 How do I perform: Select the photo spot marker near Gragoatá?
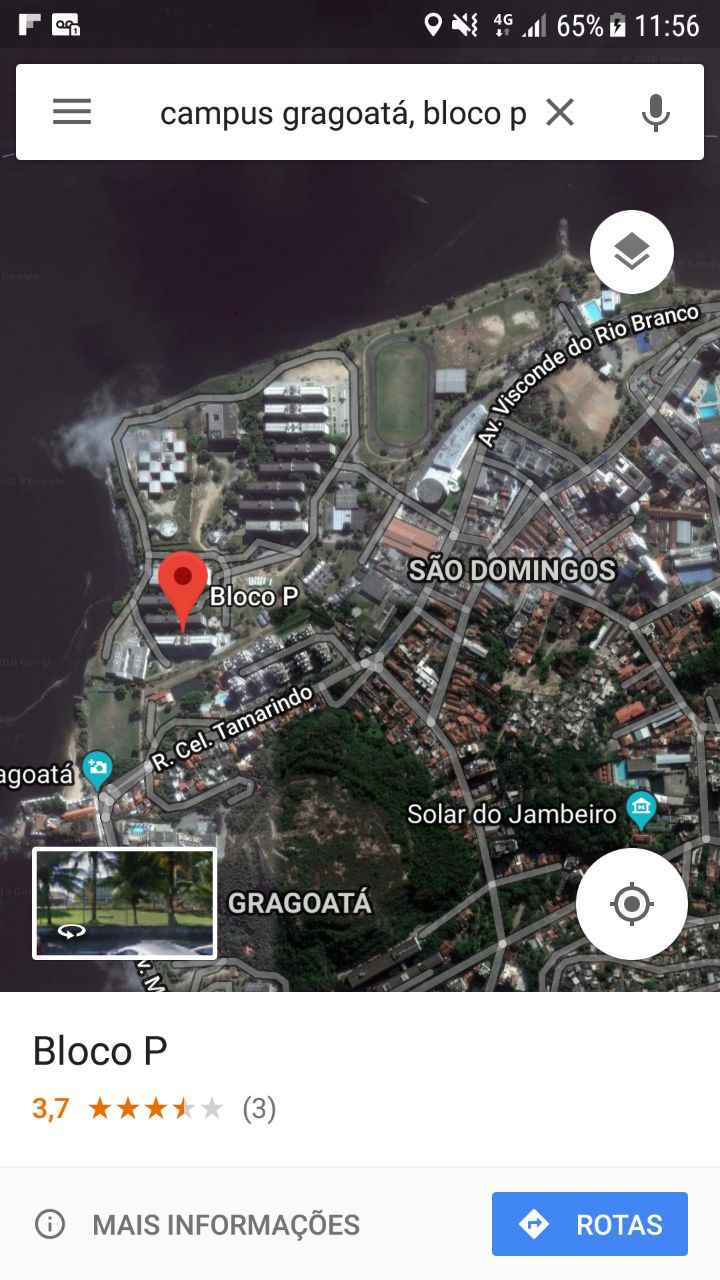click(97, 769)
